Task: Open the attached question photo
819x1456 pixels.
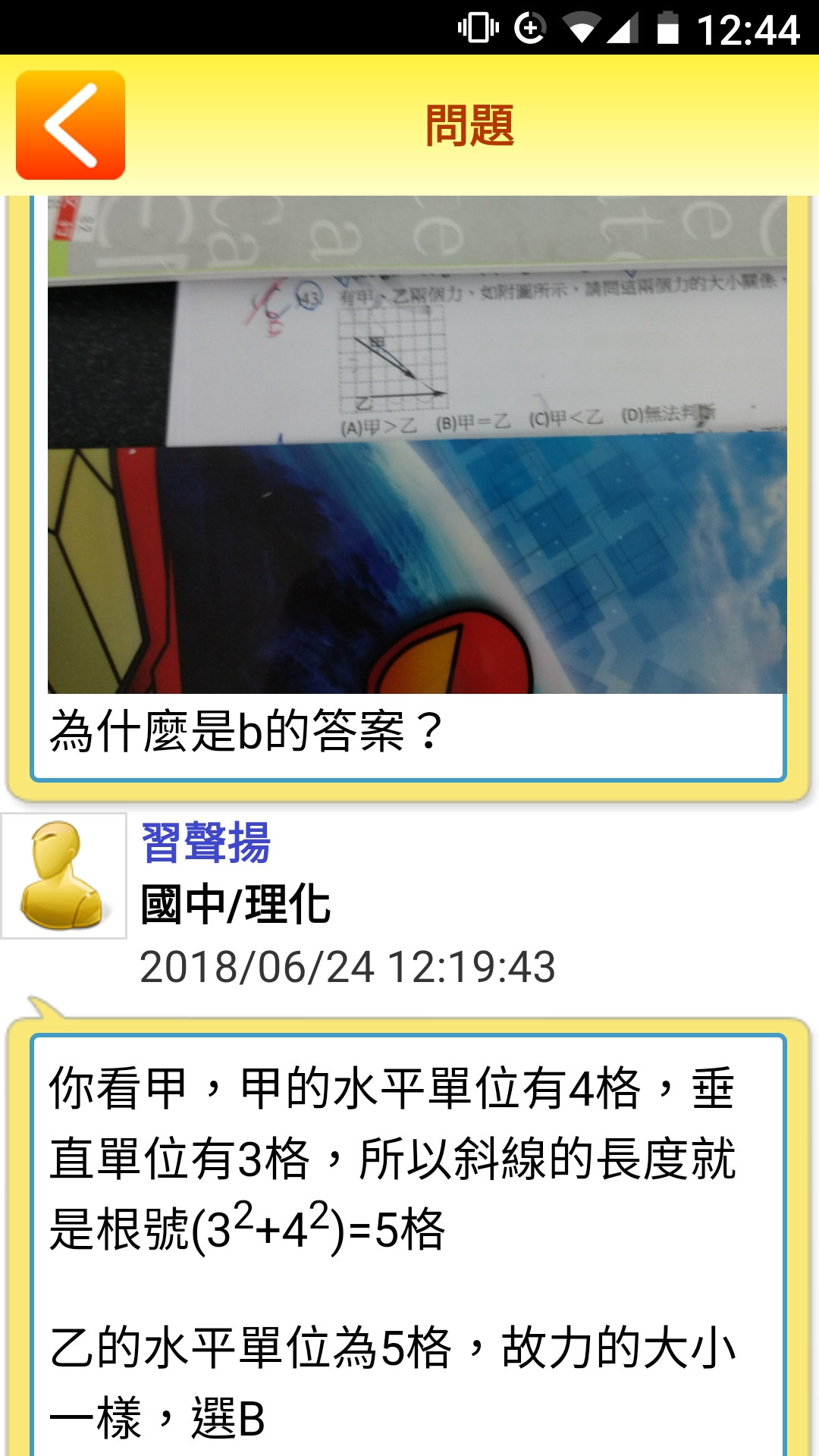Action: pyautogui.click(x=417, y=444)
